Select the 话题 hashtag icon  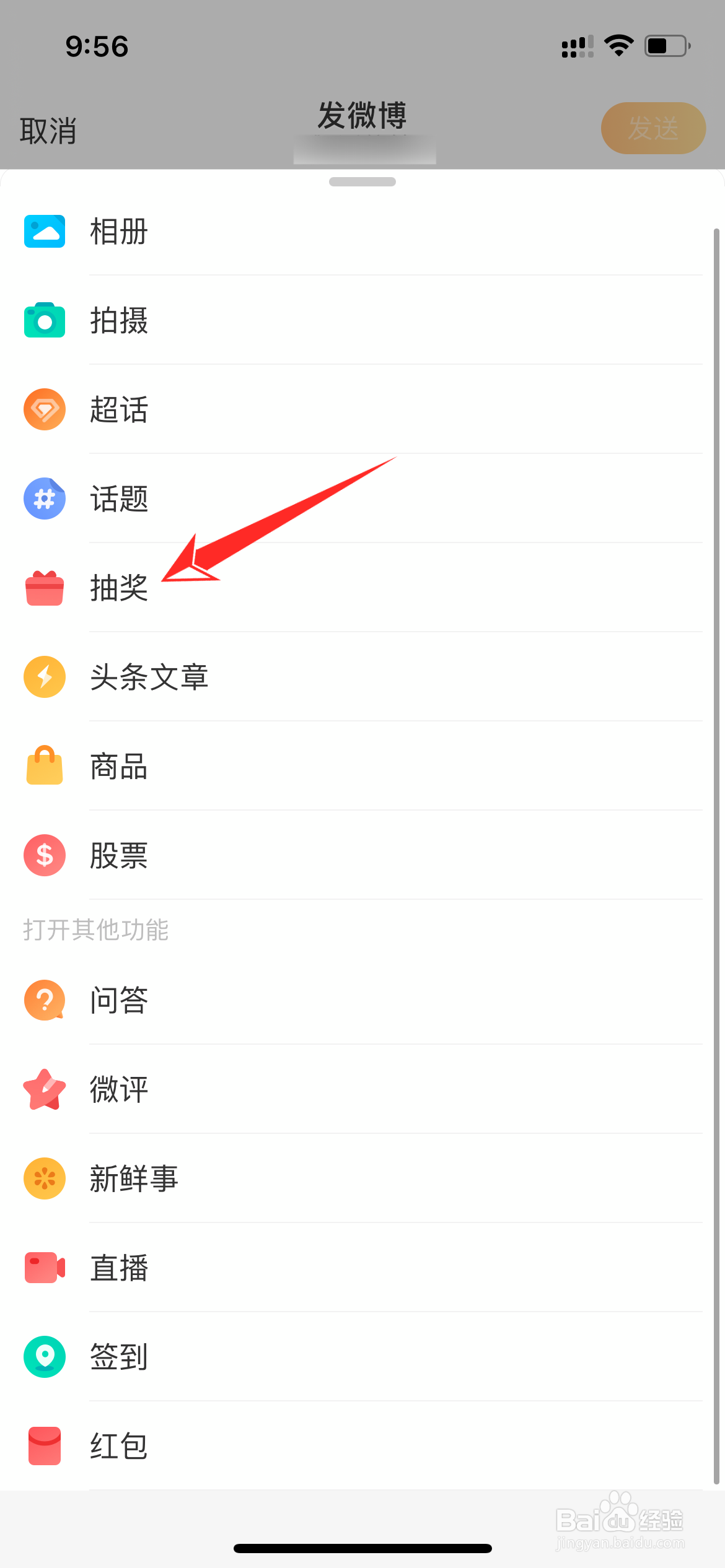(x=43, y=499)
